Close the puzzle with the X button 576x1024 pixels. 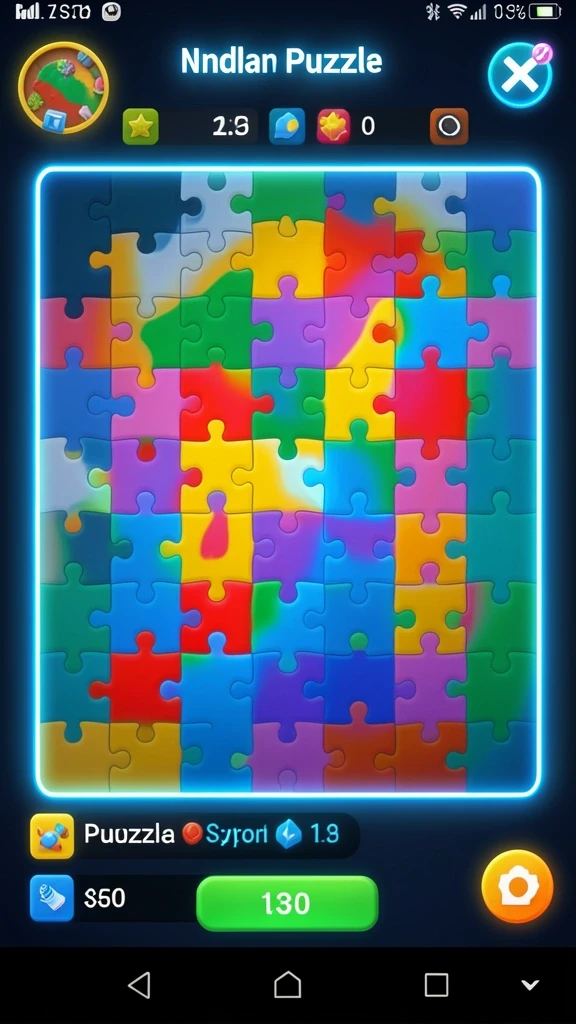pos(520,76)
